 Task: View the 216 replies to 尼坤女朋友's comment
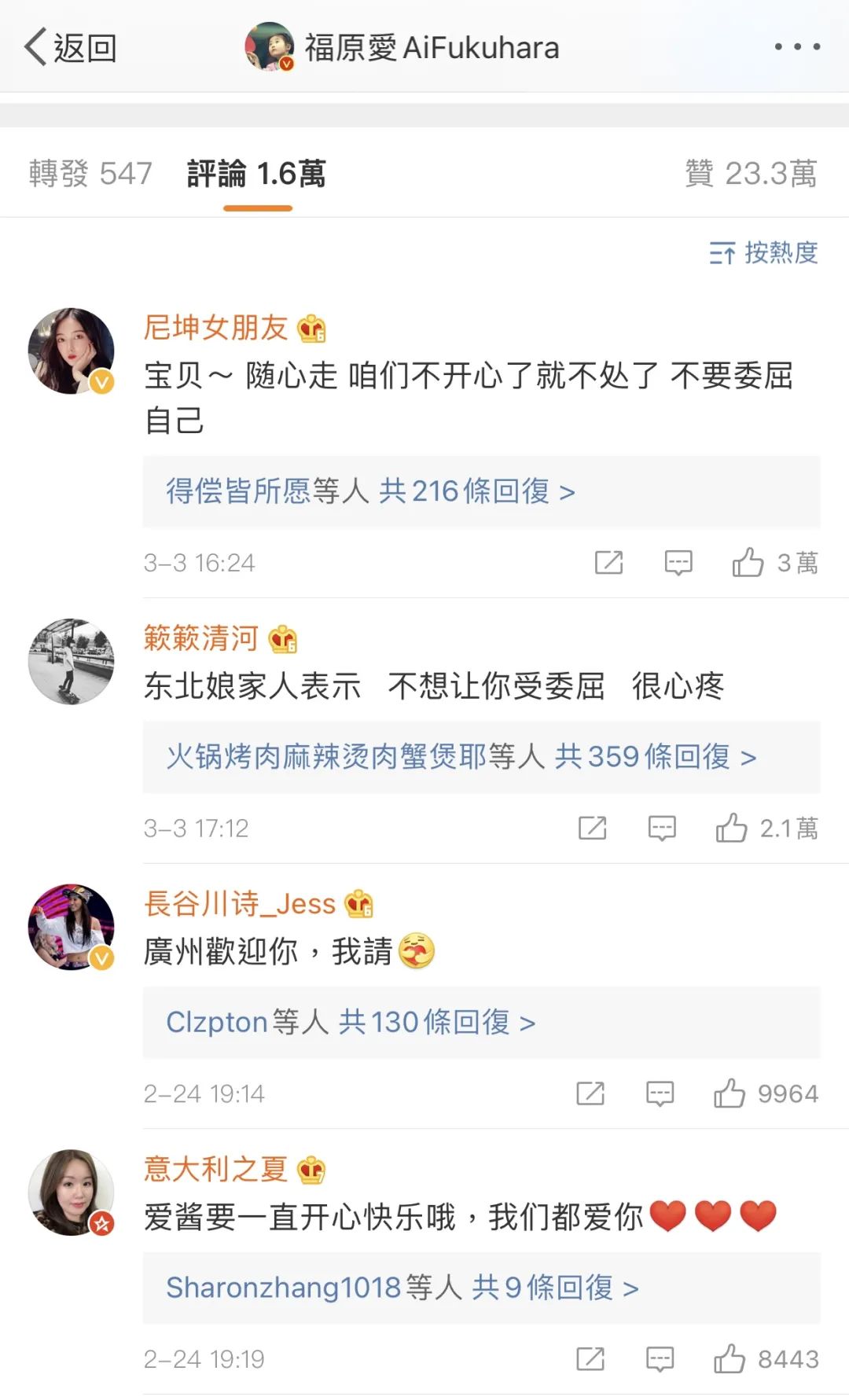click(481, 491)
